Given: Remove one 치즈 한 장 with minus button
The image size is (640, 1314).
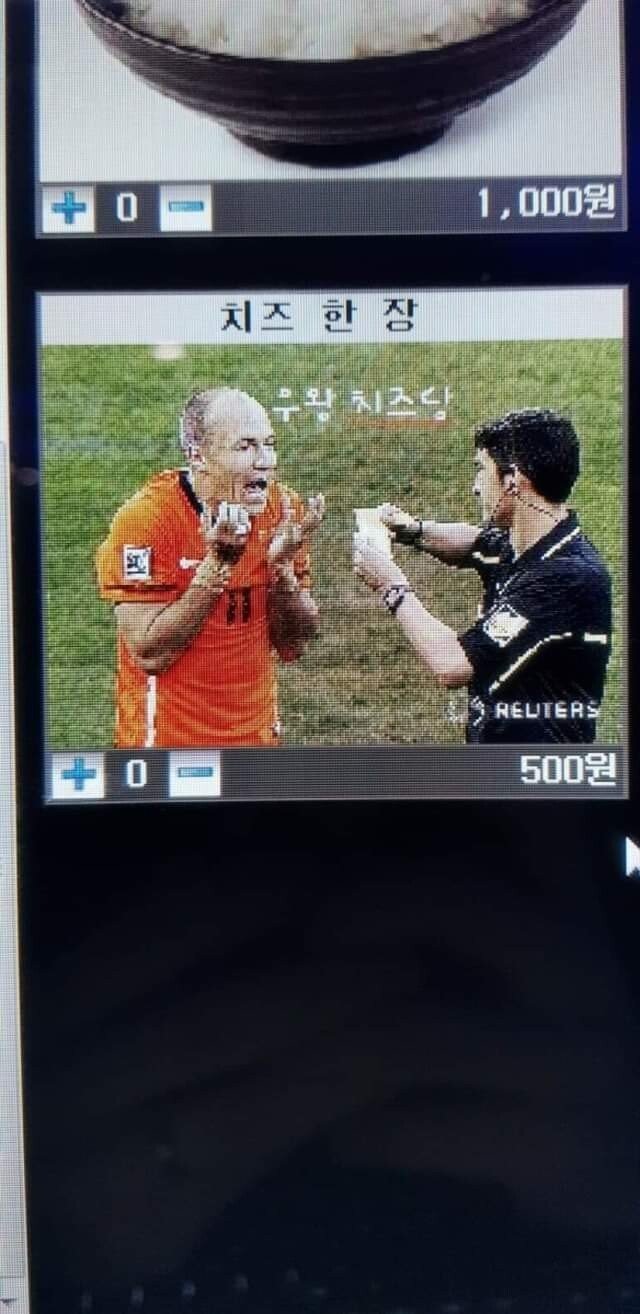Looking at the screenshot, I should pos(194,774).
